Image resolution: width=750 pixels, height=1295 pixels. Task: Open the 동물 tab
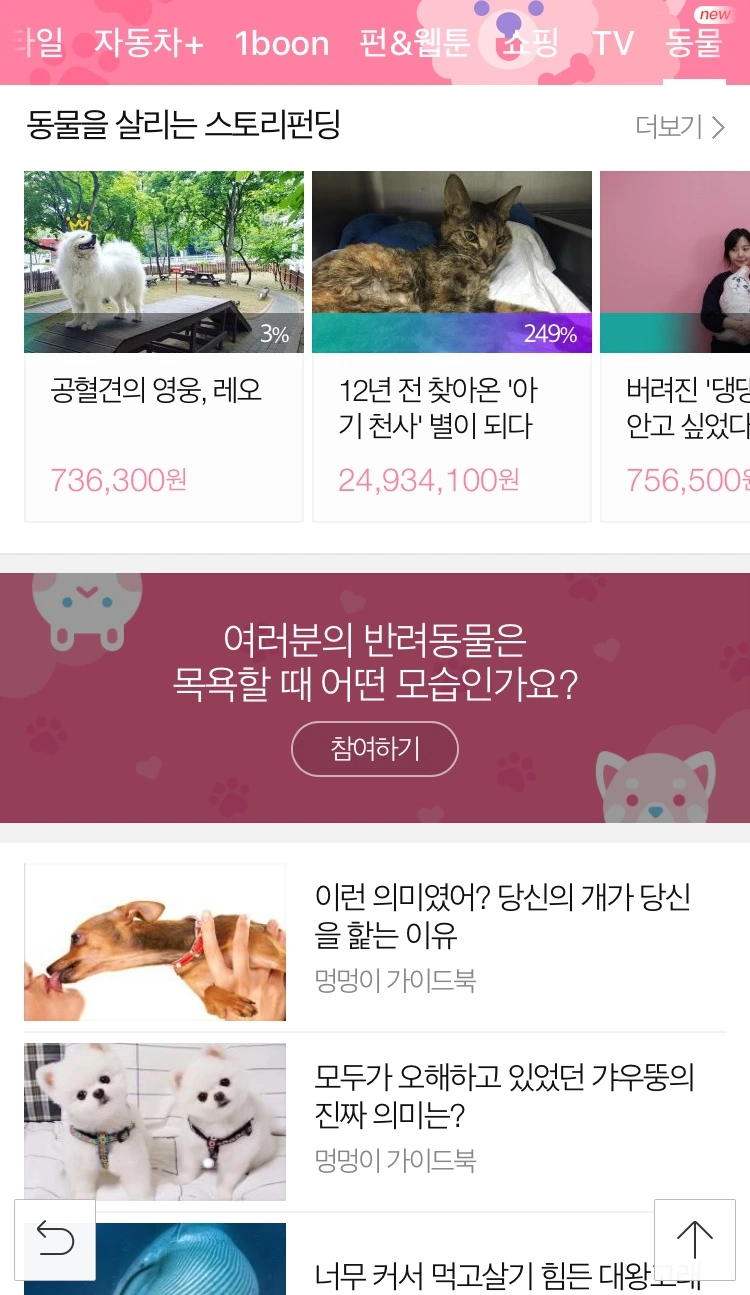tap(694, 43)
